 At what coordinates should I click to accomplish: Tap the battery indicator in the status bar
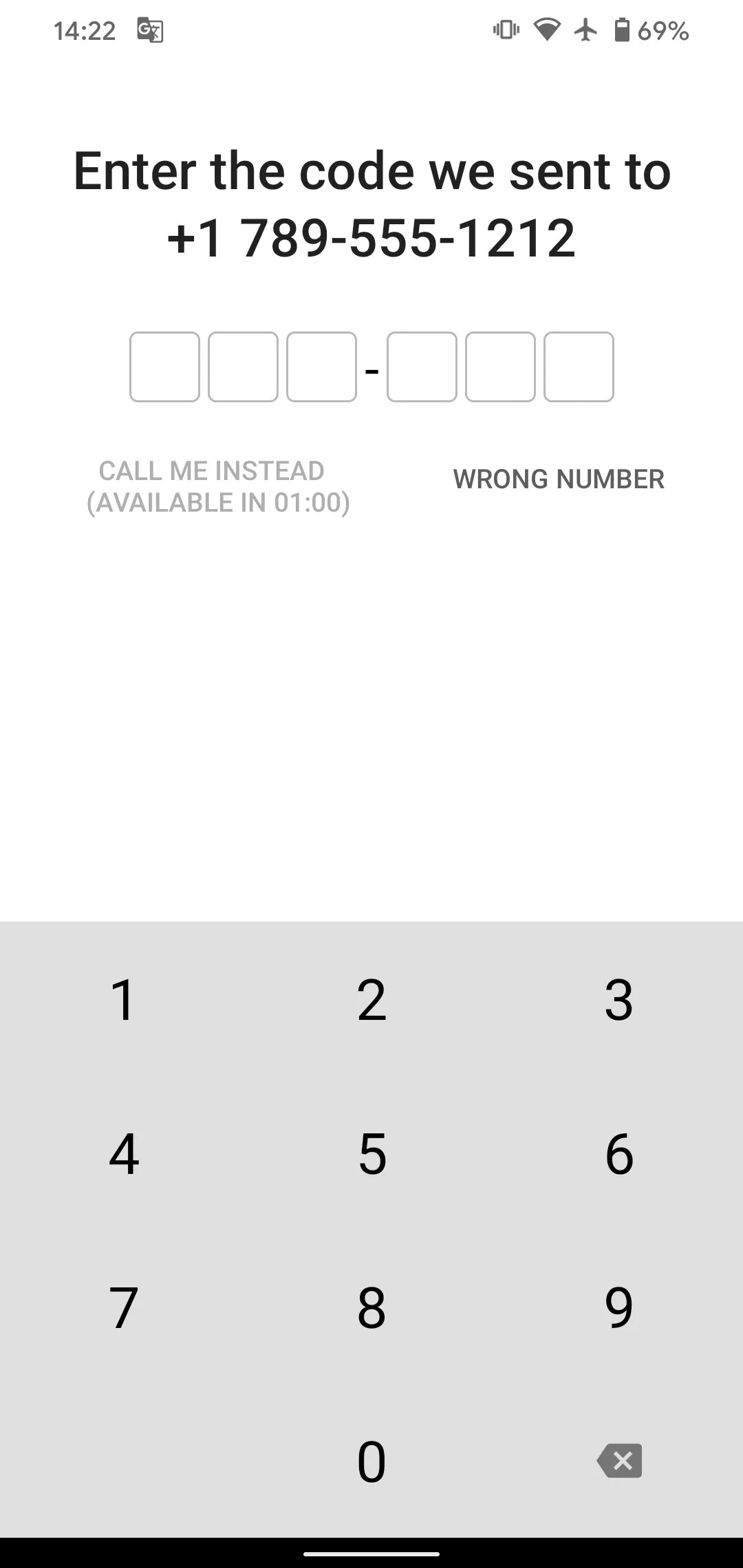[621, 30]
